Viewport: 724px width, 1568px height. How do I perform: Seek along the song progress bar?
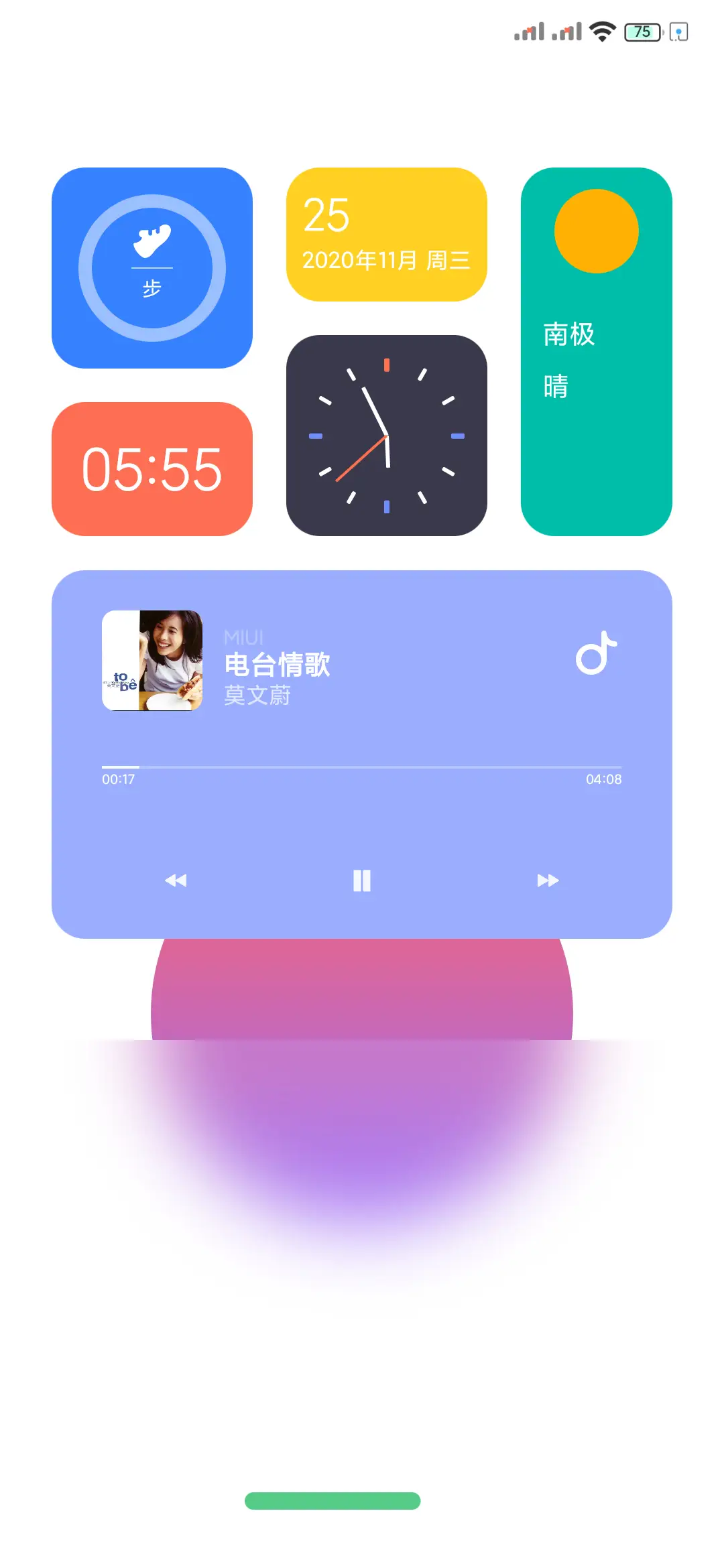362,767
